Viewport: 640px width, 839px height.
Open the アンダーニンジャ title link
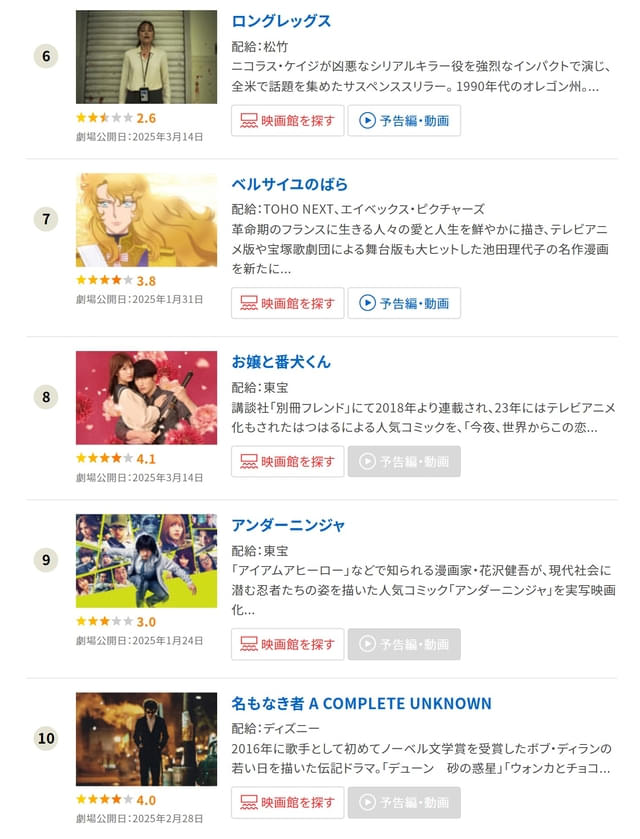(x=288, y=525)
